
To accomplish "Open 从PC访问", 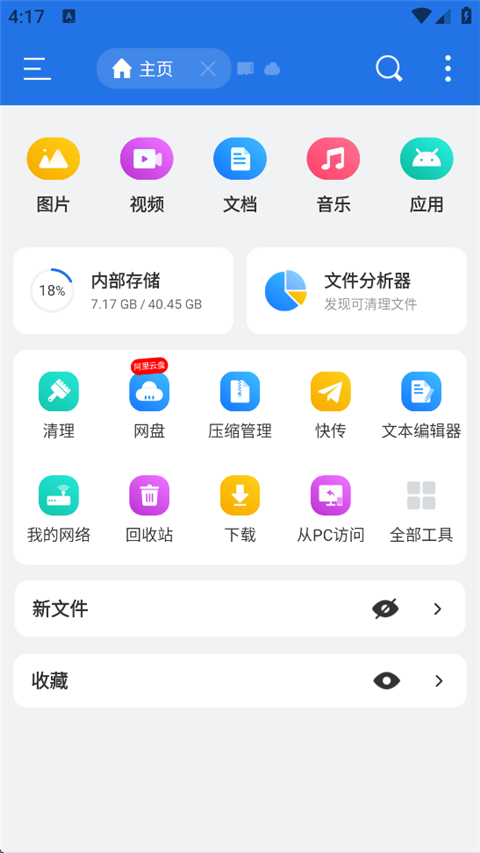I will (x=330, y=510).
